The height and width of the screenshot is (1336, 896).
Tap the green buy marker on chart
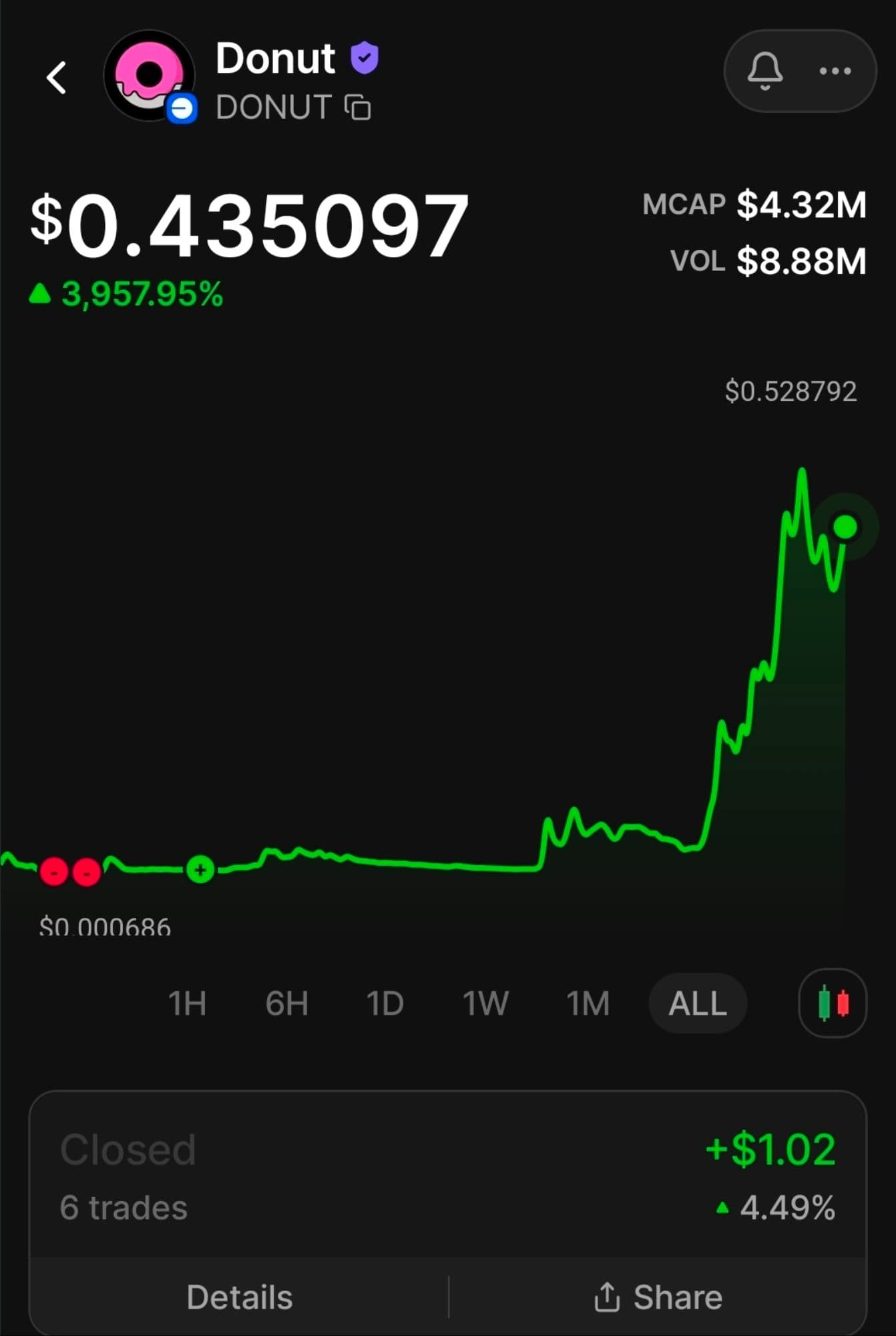(x=200, y=870)
